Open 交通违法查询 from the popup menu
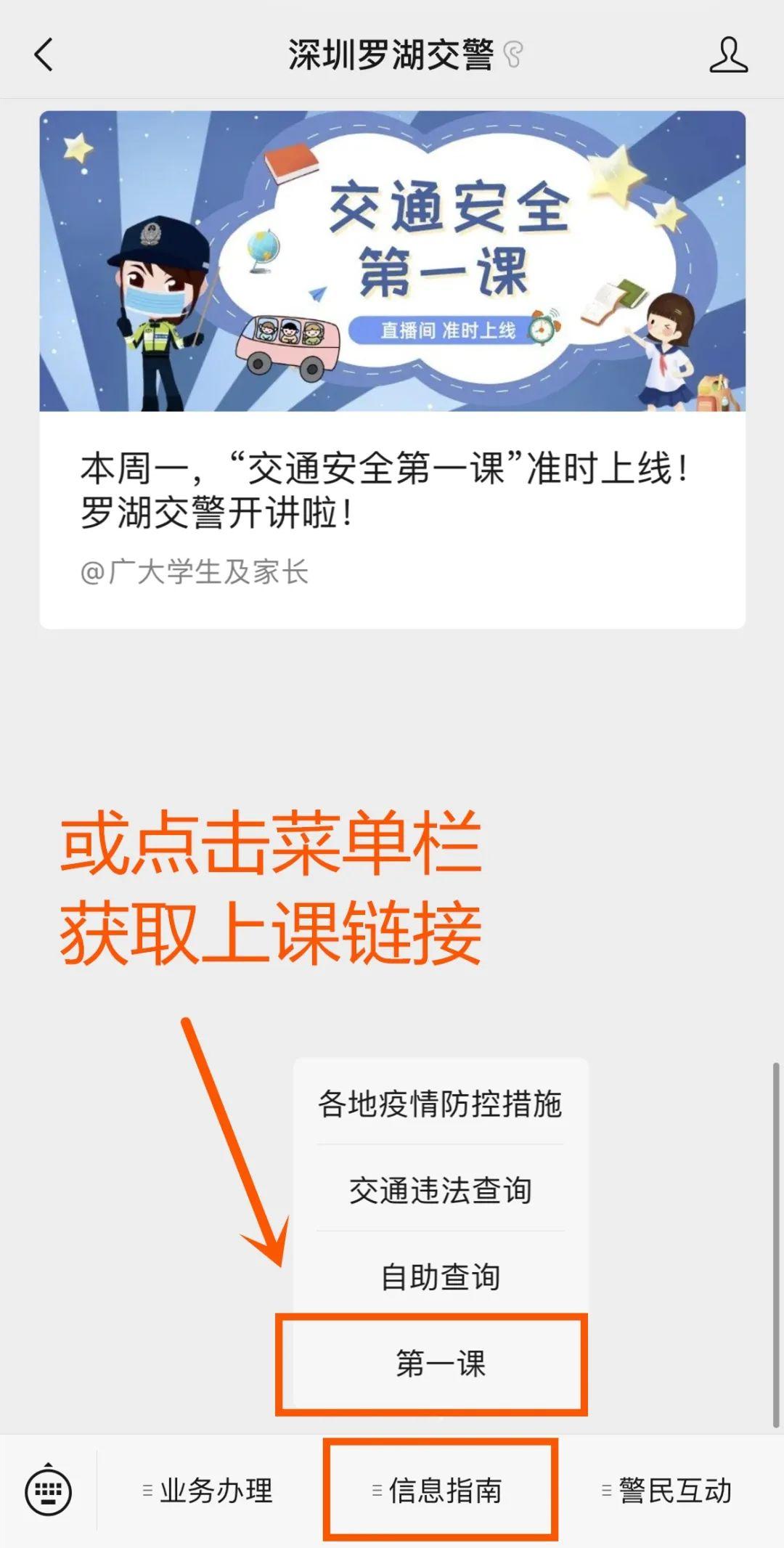This screenshot has width=784, height=1548. [x=440, y=1191]
